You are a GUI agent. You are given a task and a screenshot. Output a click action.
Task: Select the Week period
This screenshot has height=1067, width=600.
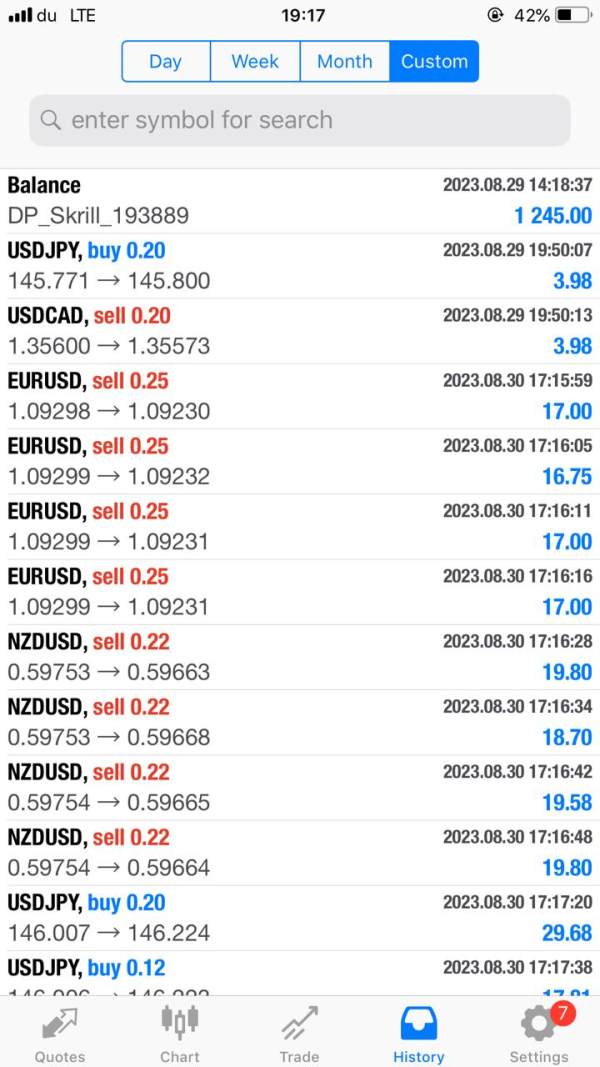pyautogui.click(x=255, y=61)
